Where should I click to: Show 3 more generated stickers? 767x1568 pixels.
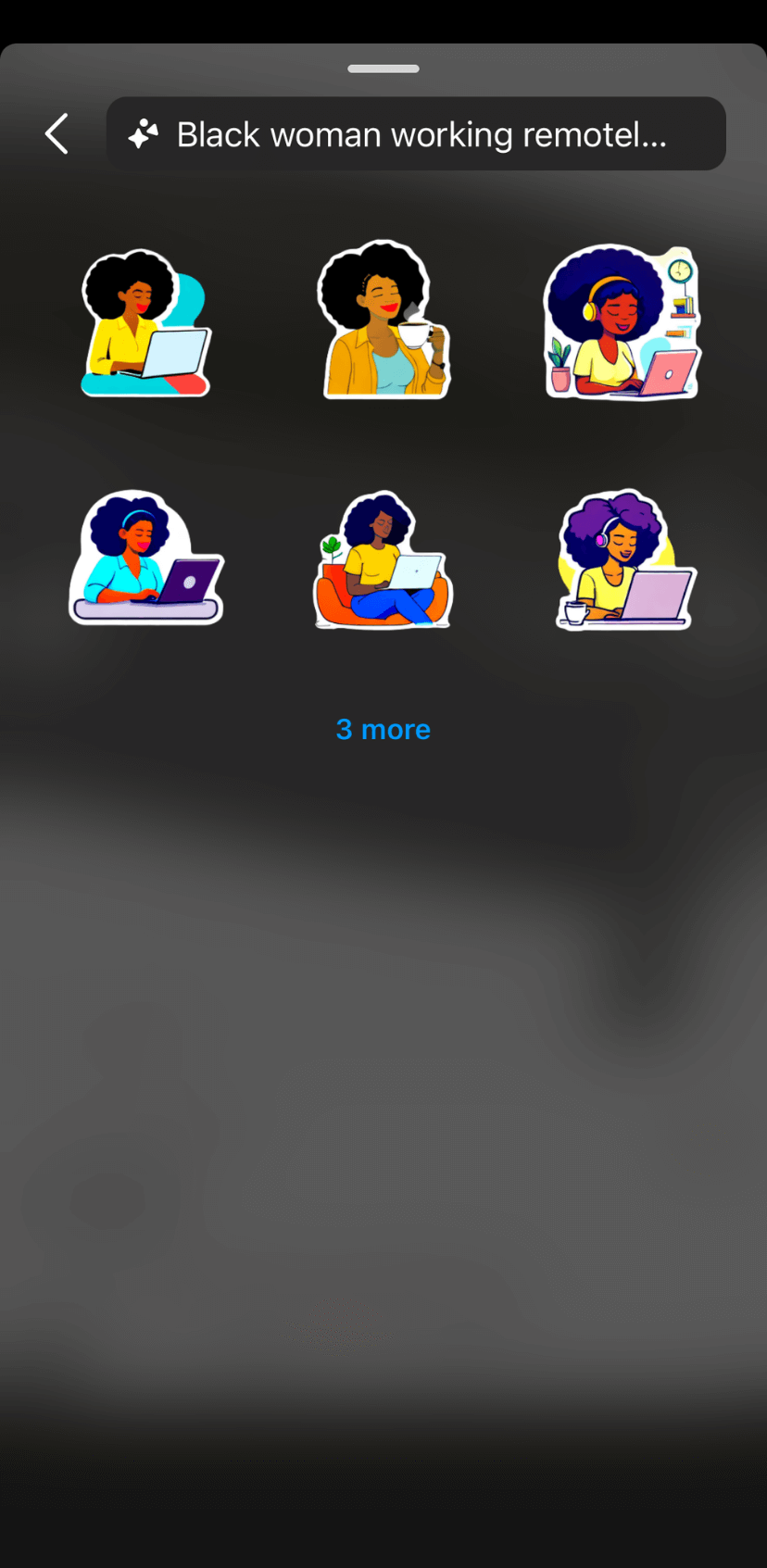pos(383,730)
